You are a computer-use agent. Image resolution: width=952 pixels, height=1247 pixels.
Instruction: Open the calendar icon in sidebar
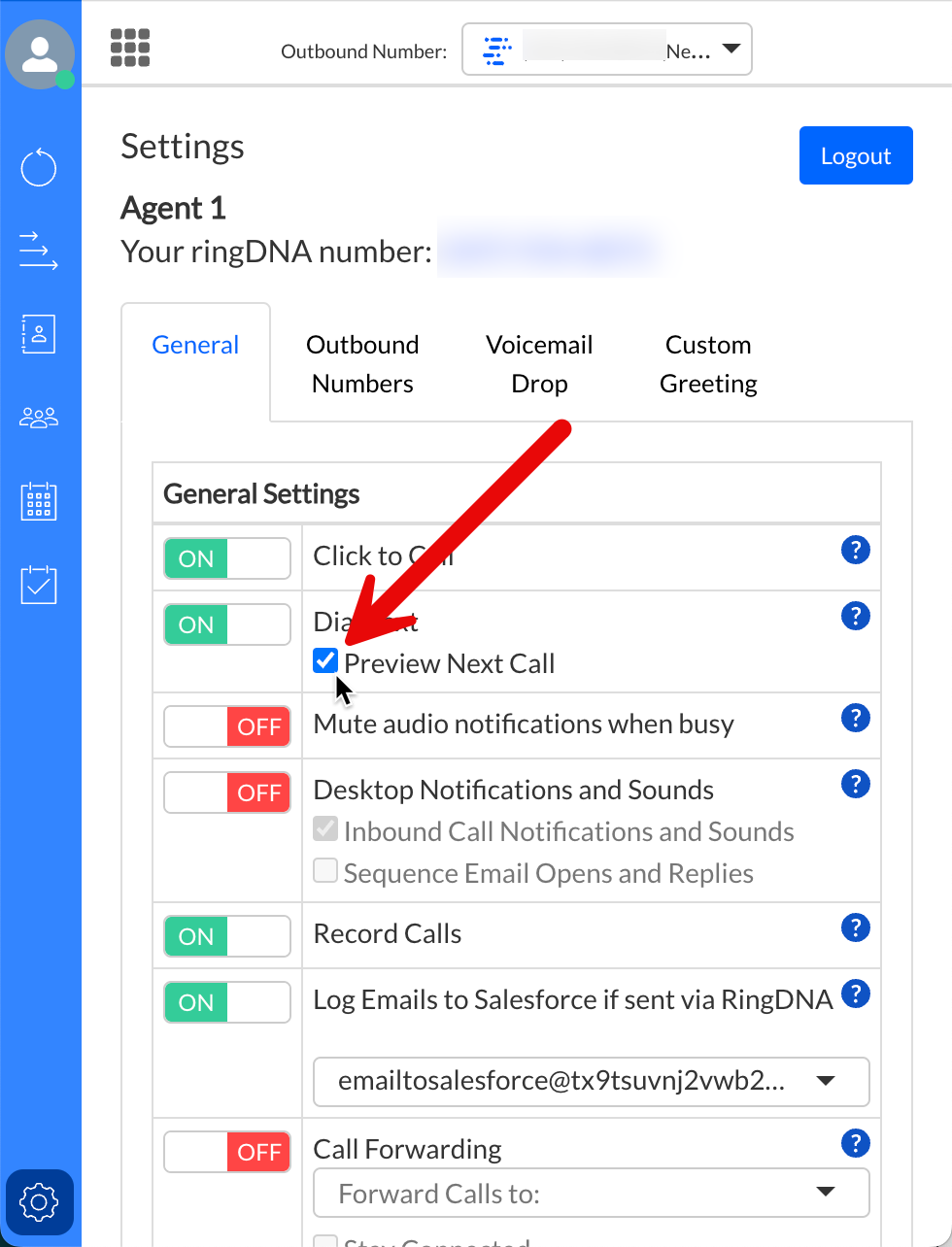39,501
